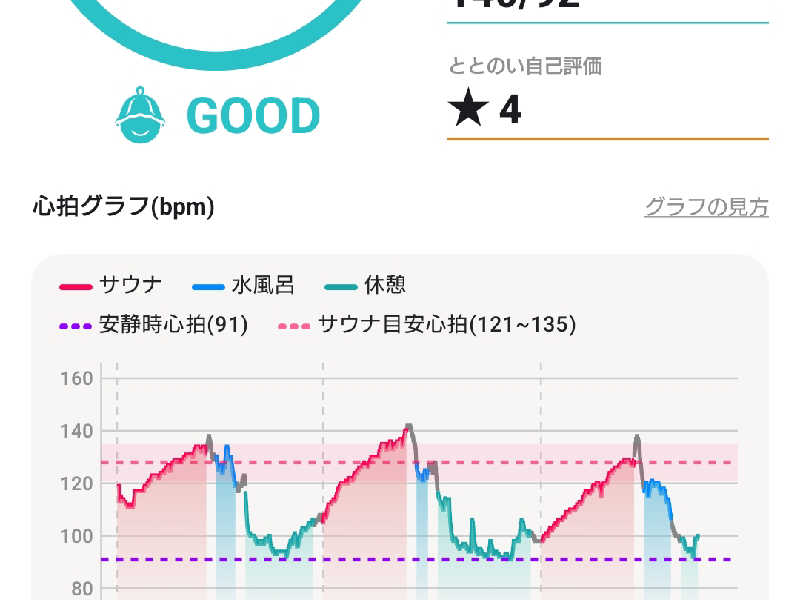800x600 pixels.
Task: Open the グラフの見方 link
Action: tap(706, 207)
